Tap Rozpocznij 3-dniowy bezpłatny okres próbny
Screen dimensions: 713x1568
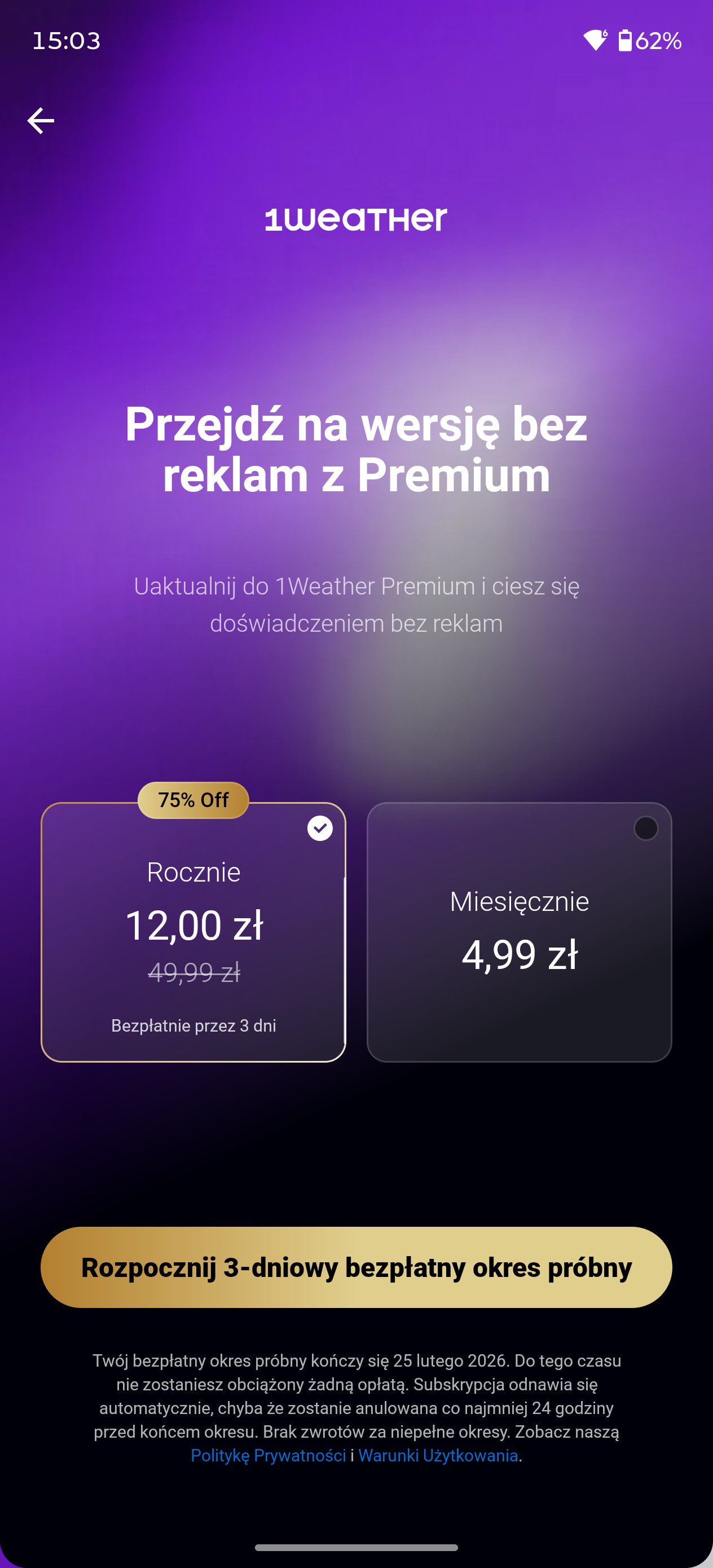tap(356, 1268)
